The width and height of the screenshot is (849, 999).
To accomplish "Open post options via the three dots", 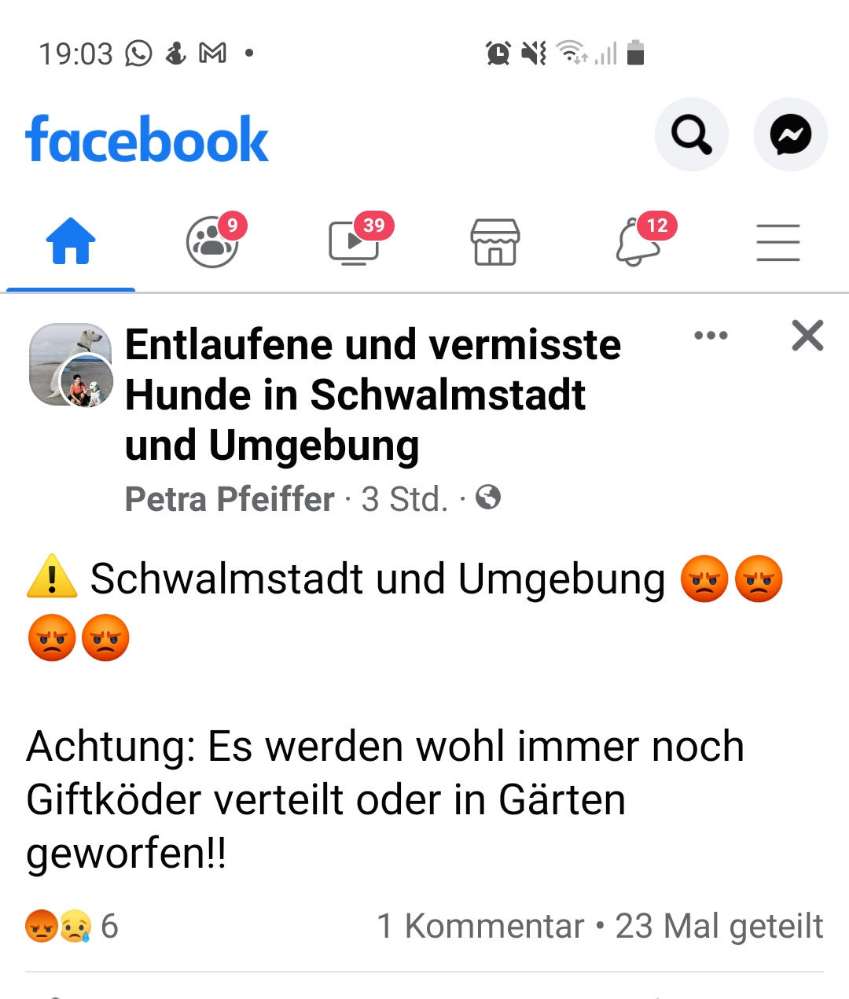I will [710, 336].
